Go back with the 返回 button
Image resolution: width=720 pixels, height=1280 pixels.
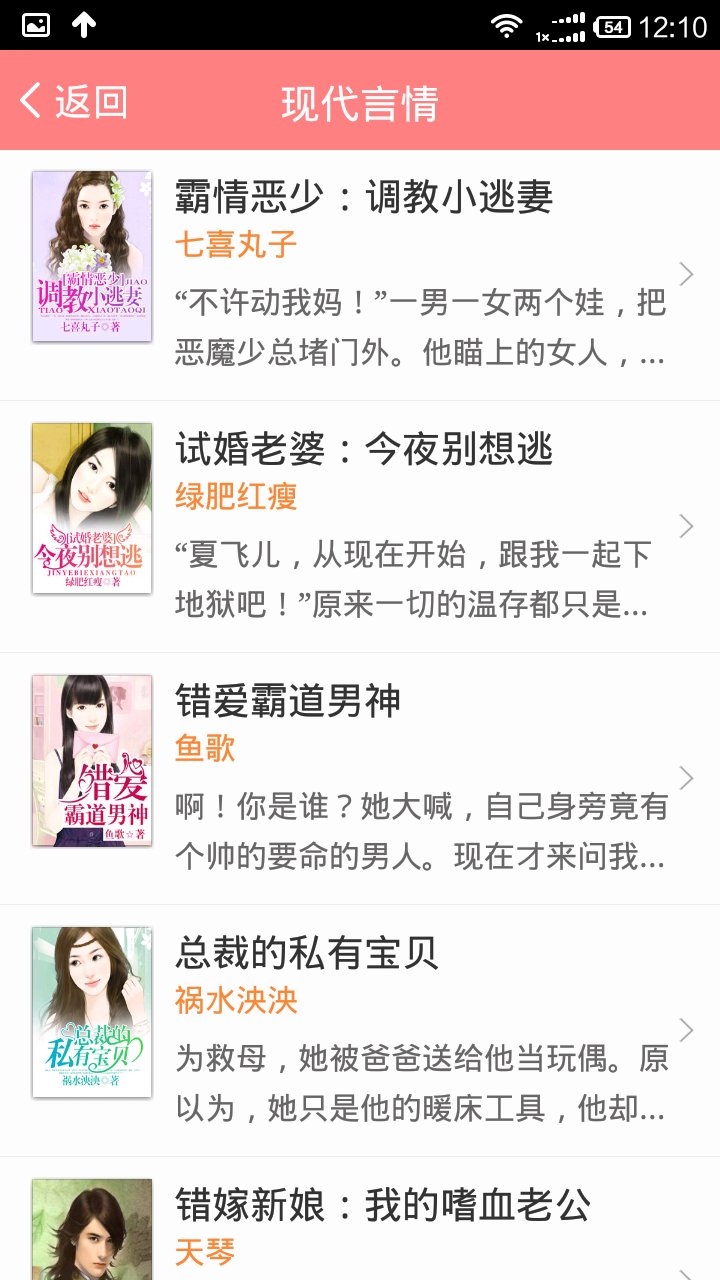(x=73, y=102)
